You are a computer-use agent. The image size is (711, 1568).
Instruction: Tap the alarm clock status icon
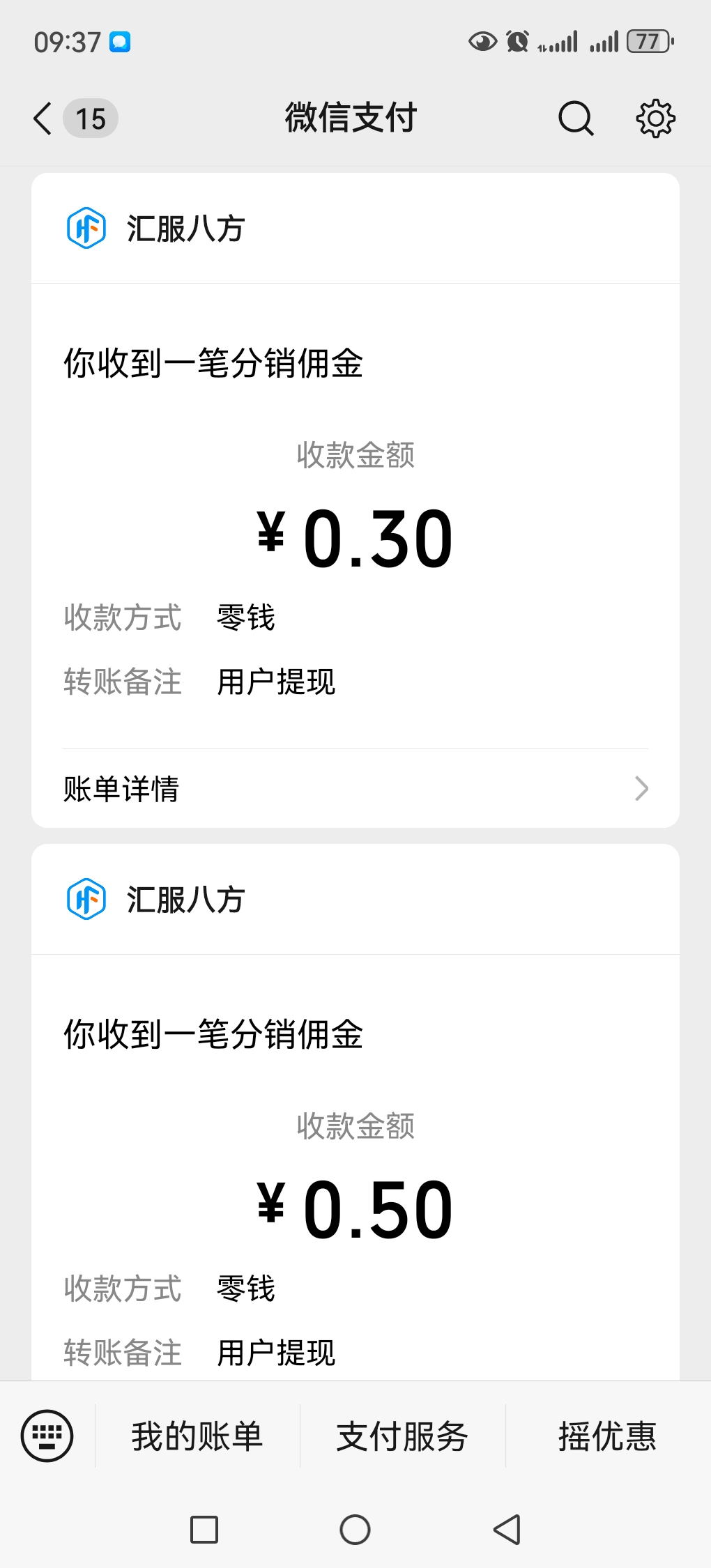pos(517,42)
